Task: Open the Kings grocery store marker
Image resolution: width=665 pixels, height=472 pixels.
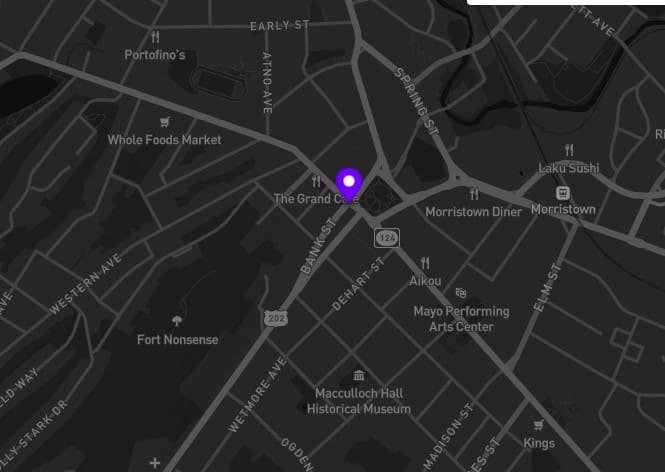Action: coord(539,425)
